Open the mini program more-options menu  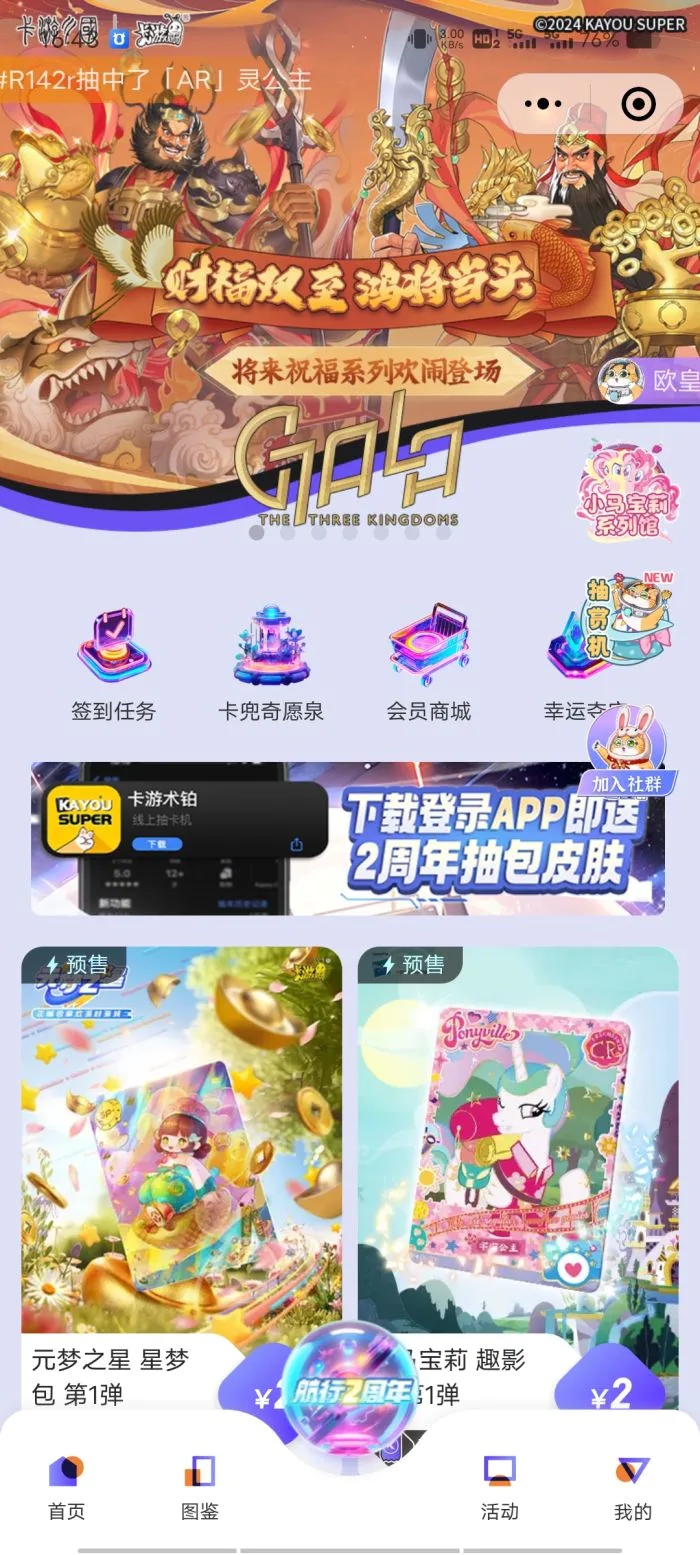click(542, 104)
